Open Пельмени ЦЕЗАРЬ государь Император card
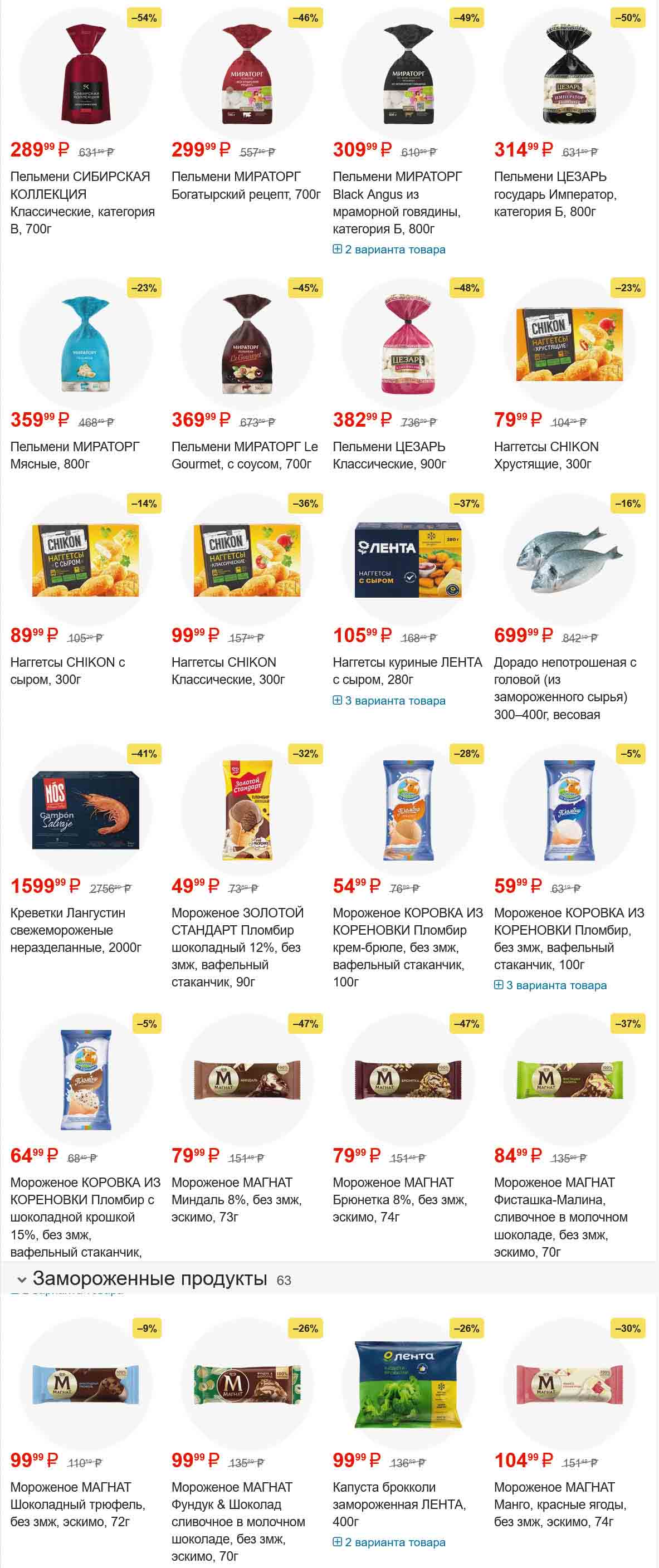Screen dimensions: 659x1568 point(555,194)
